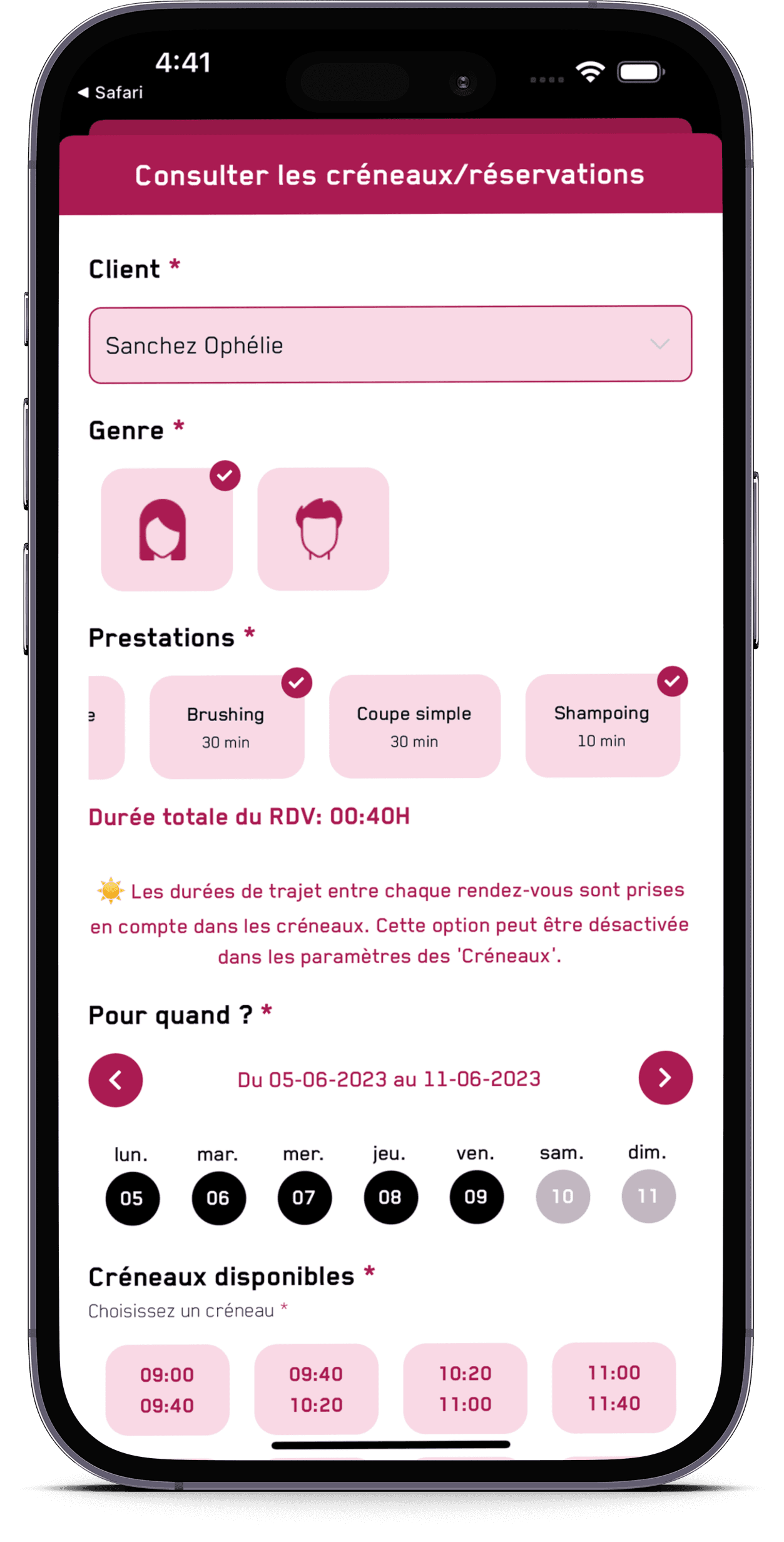The height and width of the screenshot is (1542, 784).
Task: Choose Tuesday 06 as the date
Action: [218, 1197]
